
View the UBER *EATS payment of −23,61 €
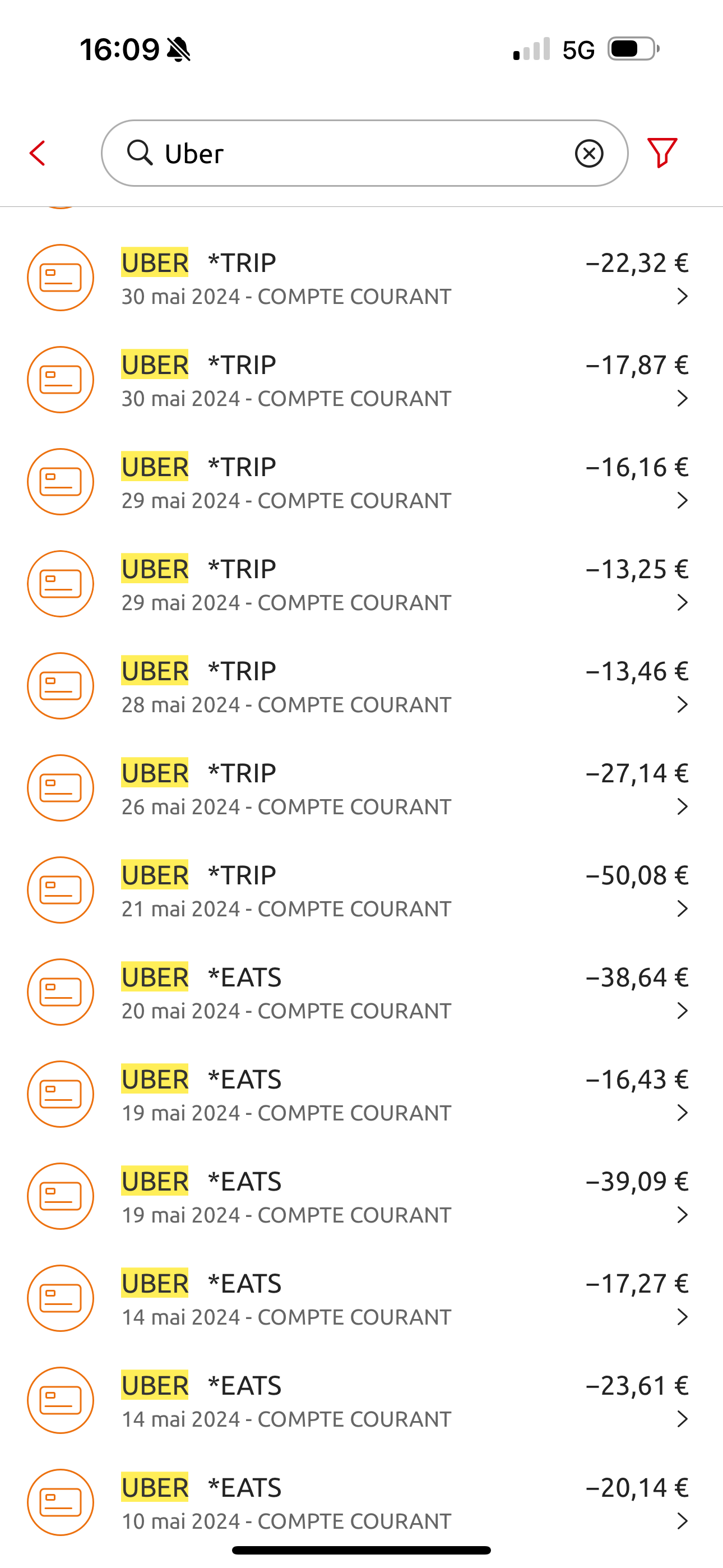(361, 1401)
